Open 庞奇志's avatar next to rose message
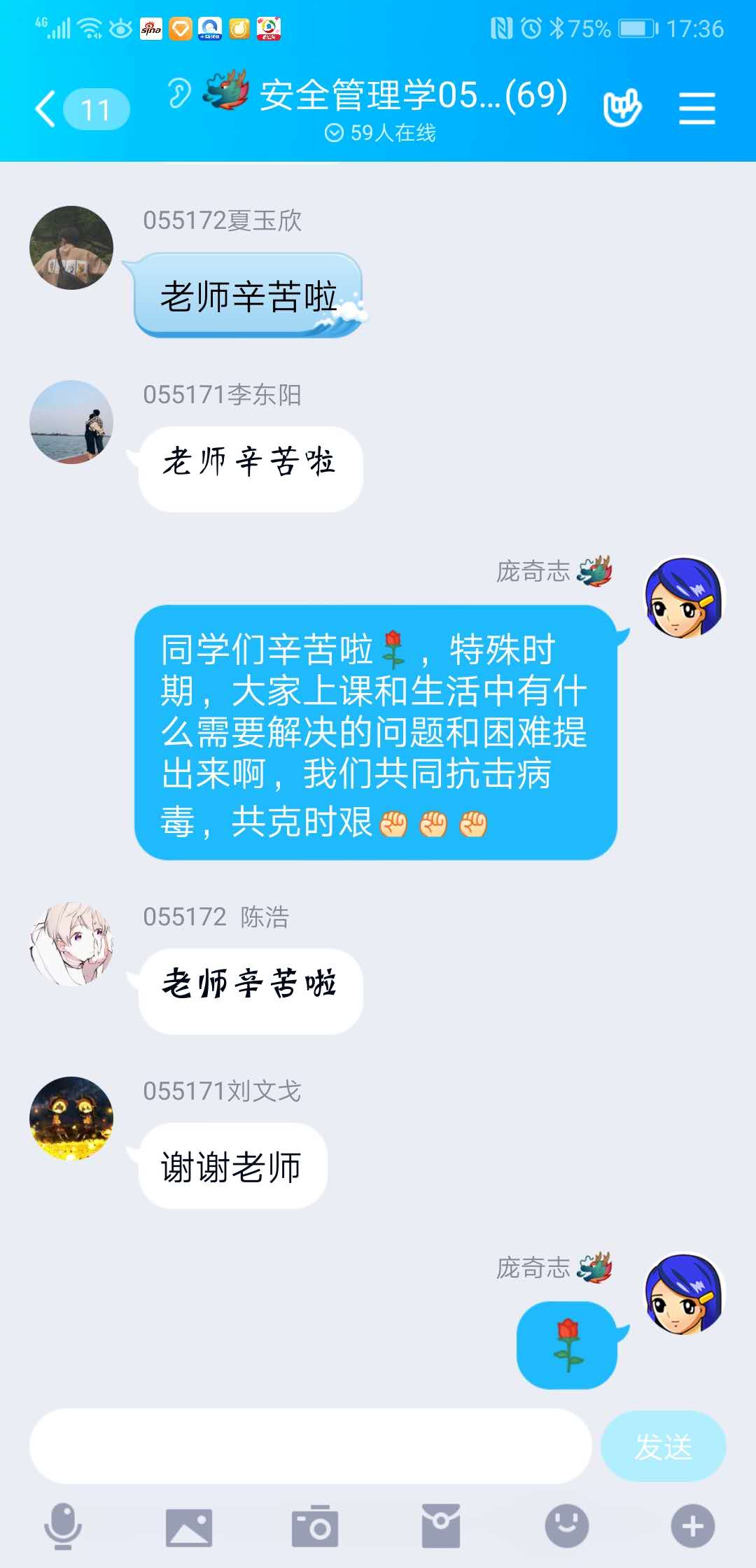The image size is (756, 1568). click(x=685, y=1294)
